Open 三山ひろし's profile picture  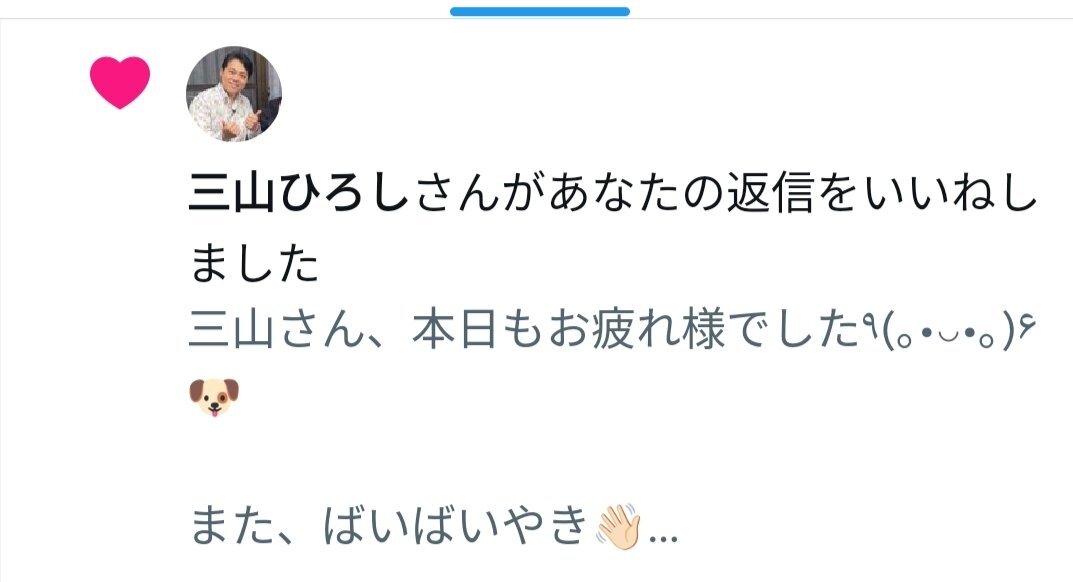tap(234, 94)
